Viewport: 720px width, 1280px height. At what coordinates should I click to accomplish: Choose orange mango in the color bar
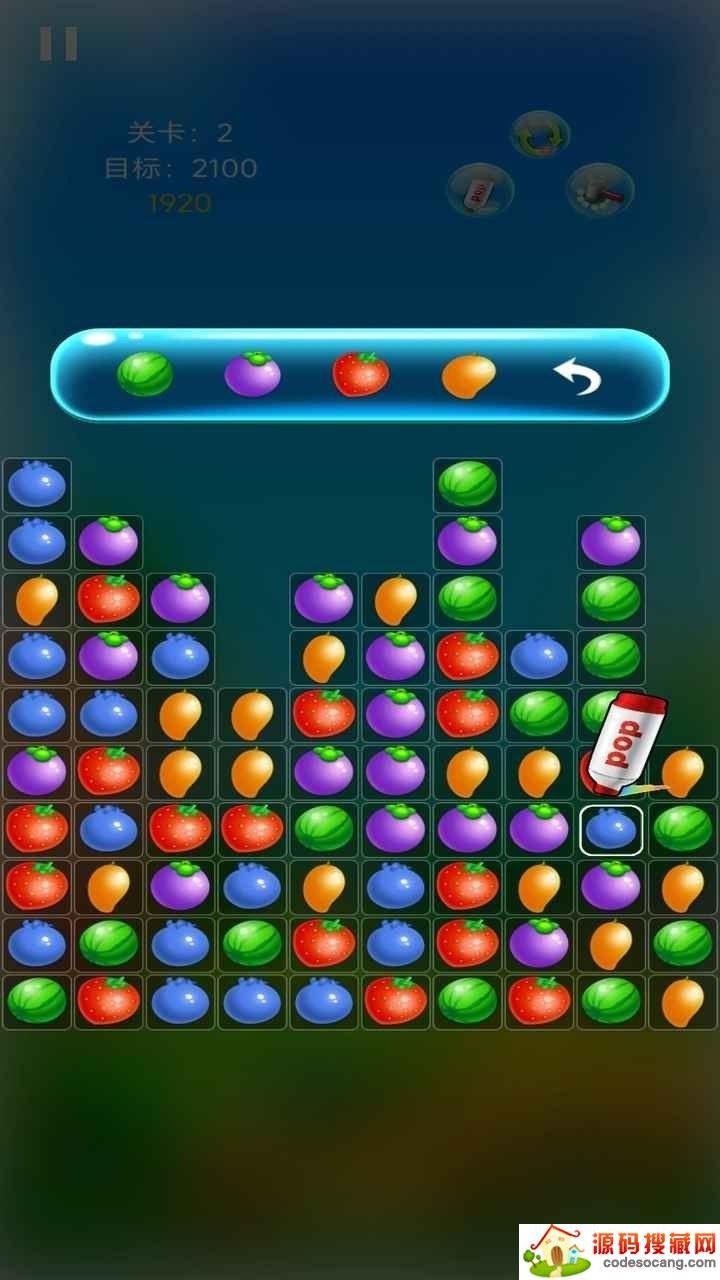point(468,376)
